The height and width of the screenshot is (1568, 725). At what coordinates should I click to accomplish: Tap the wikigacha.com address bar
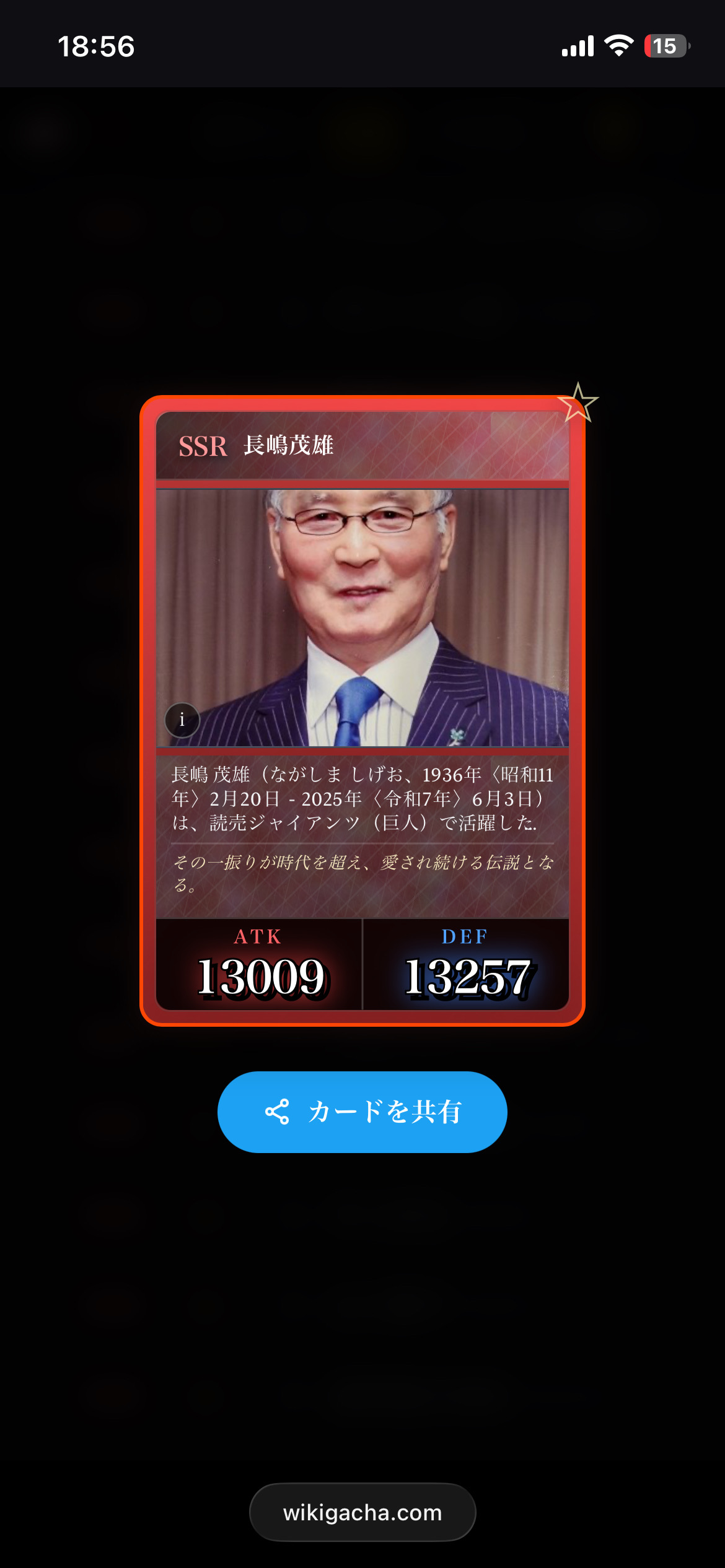(x=362, y=1512)
